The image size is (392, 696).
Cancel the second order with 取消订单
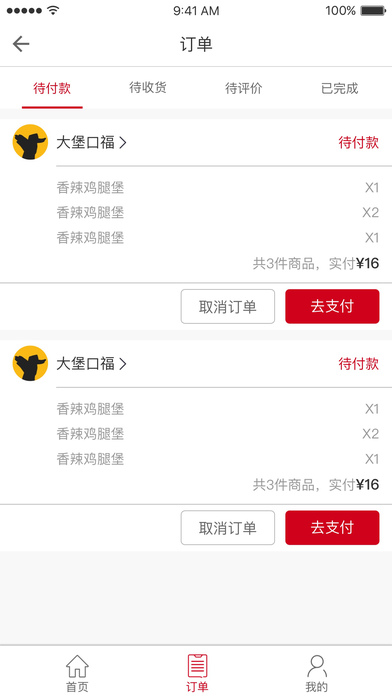(228, 527)
